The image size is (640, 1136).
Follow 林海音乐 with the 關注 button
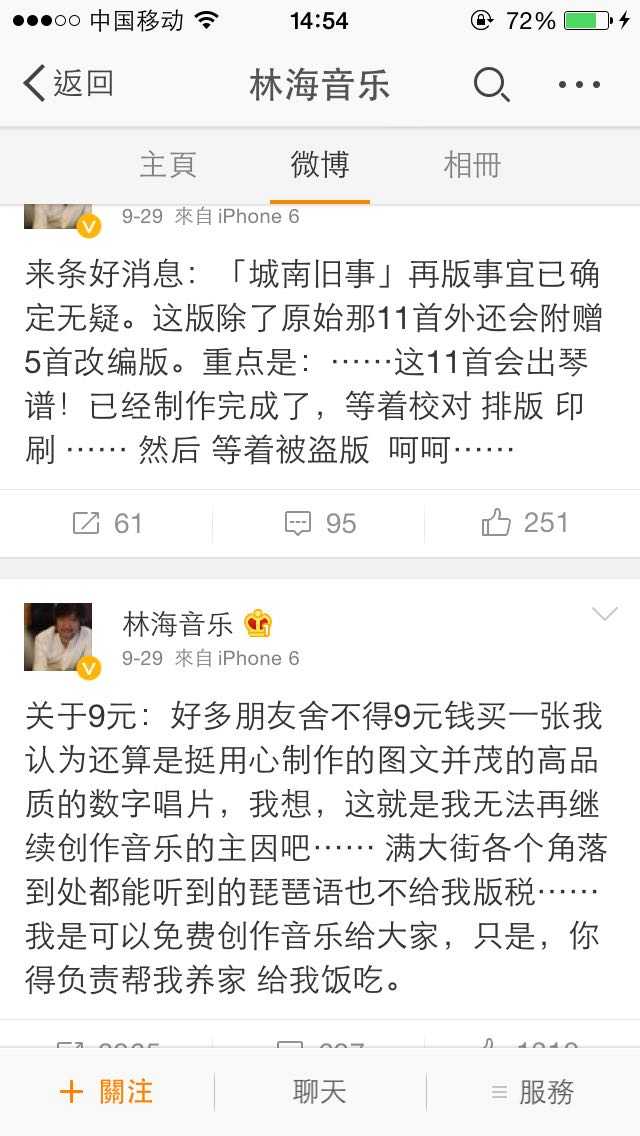(x=107, y=1091)
